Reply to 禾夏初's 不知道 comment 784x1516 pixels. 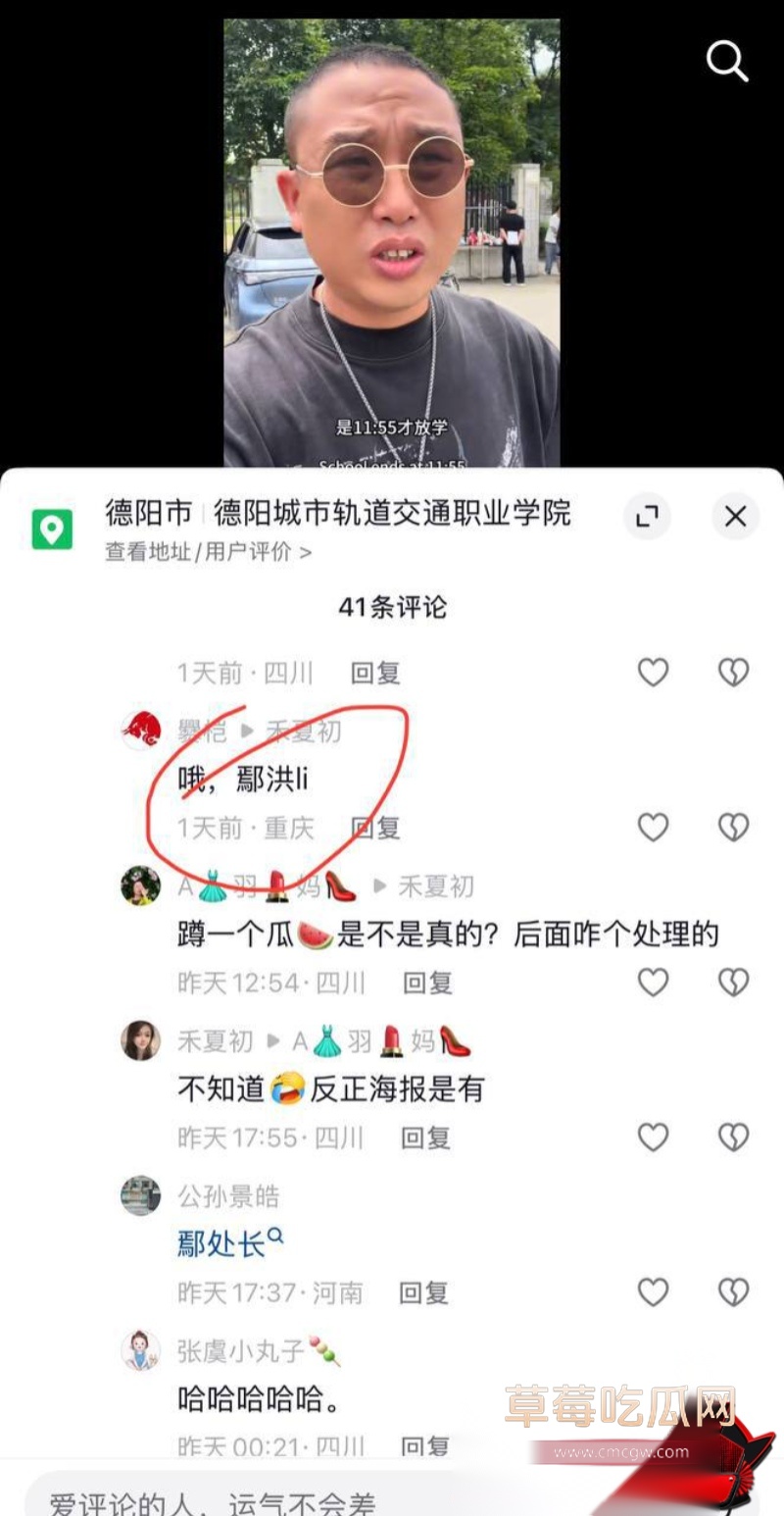(x=425, y=1137)
